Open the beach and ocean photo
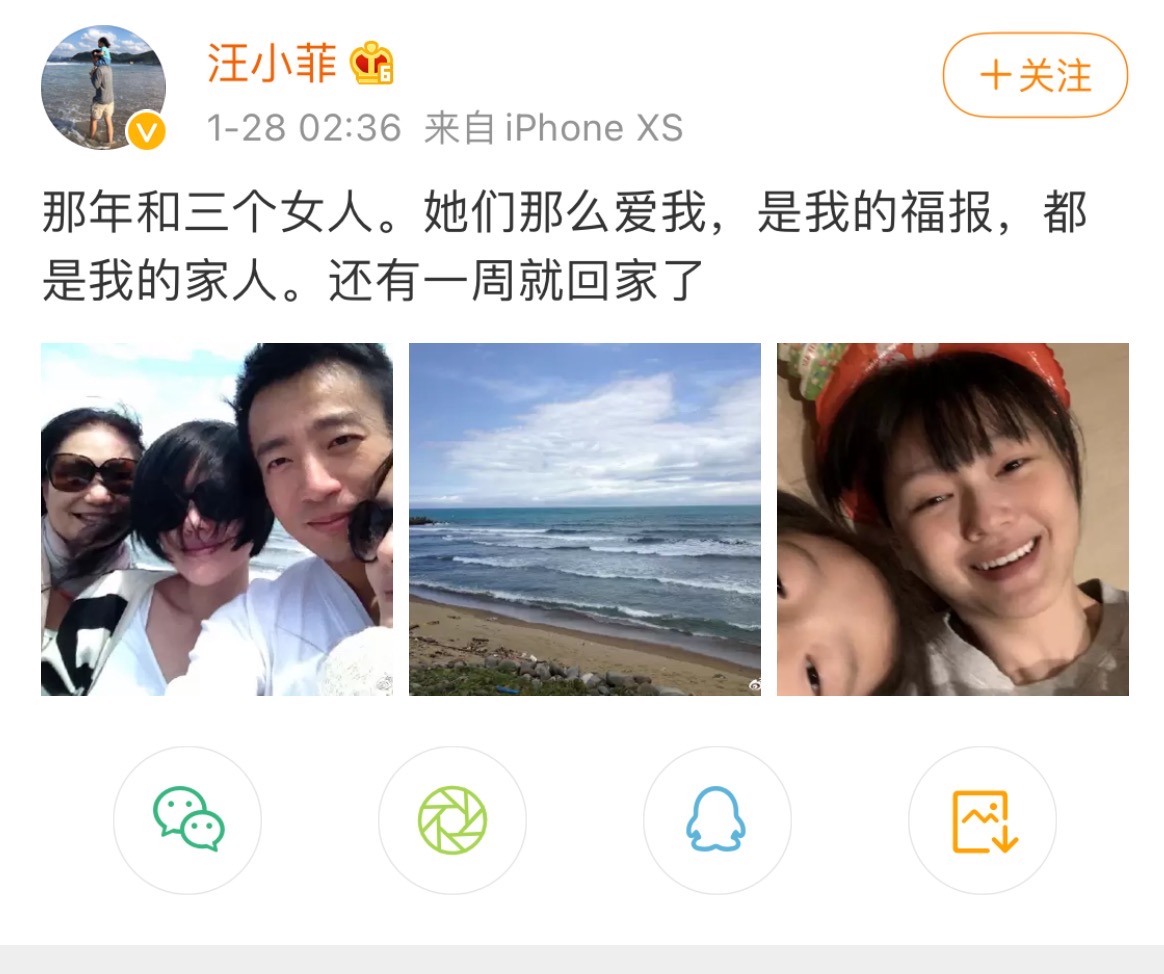The image size is (1164, 974). tap(585, 519)
